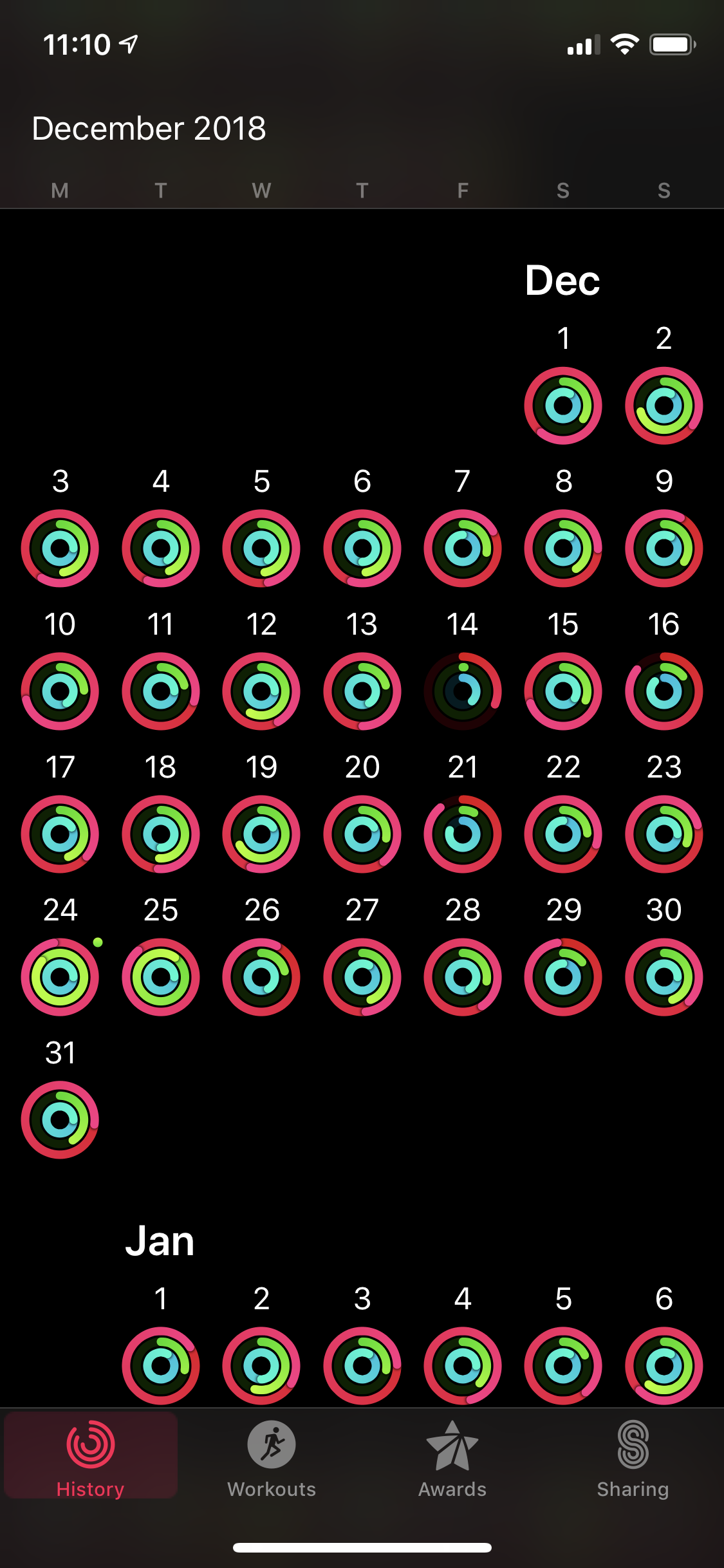
Task: Open January 1 activity rings
Action: click(161, 1365)
